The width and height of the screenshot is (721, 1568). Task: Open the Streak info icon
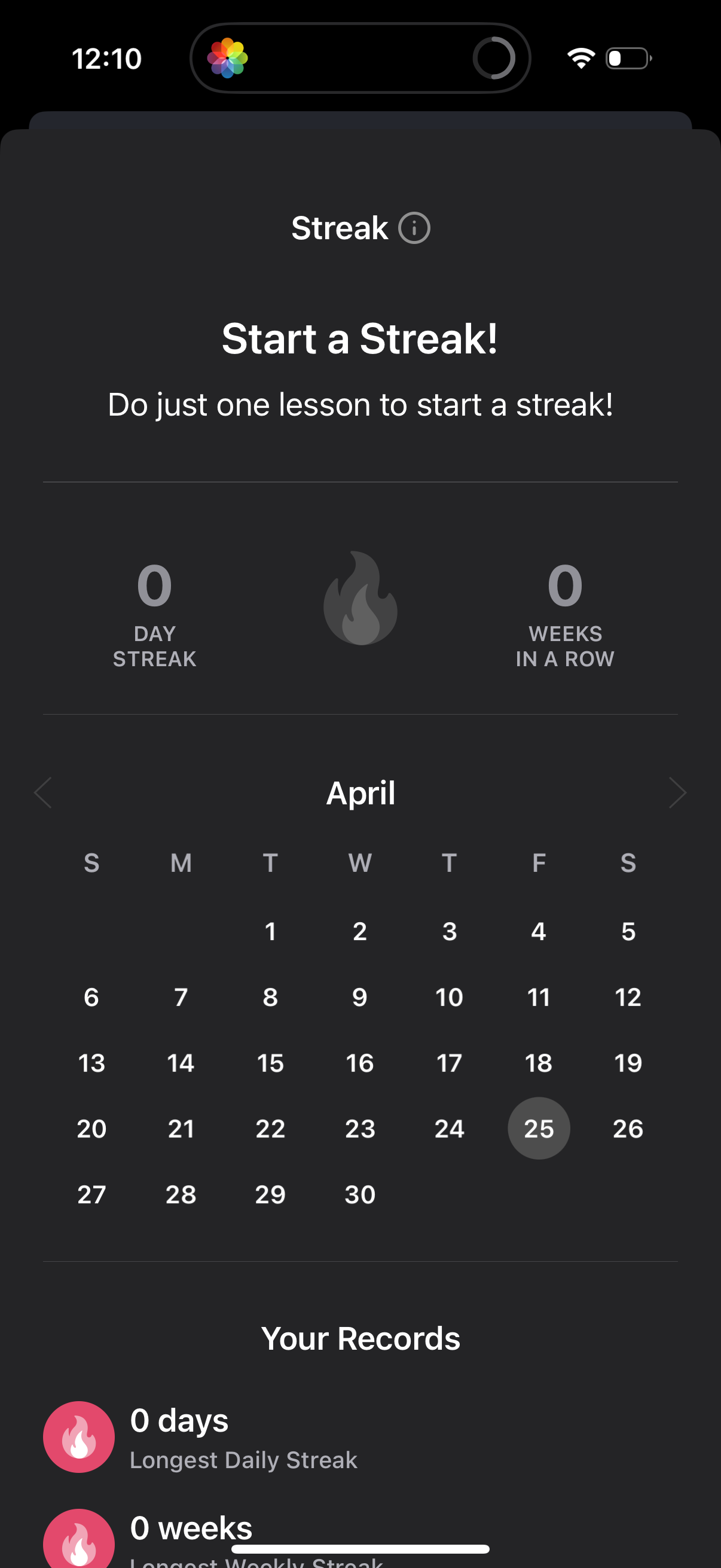point(414,228)
